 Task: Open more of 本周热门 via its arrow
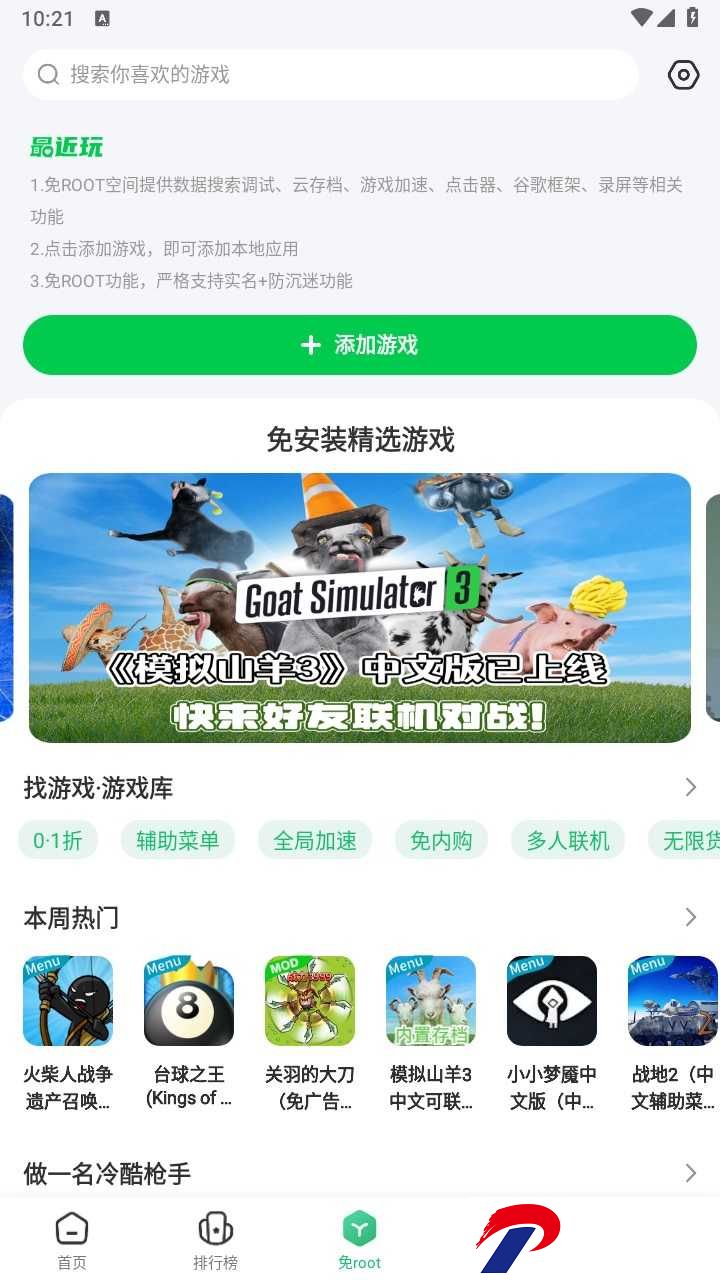690,917
